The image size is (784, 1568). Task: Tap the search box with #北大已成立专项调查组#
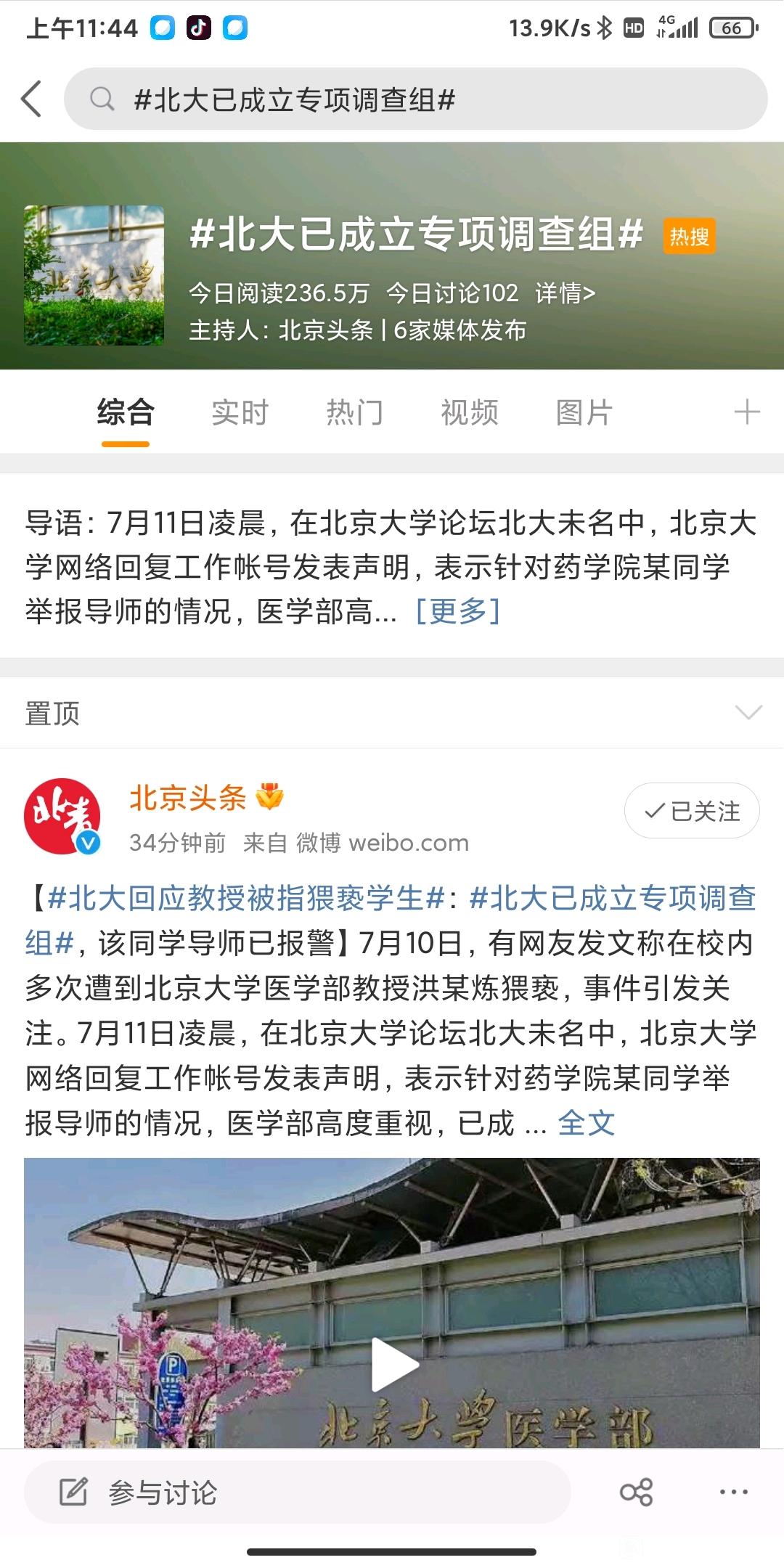tap(415, 99)
